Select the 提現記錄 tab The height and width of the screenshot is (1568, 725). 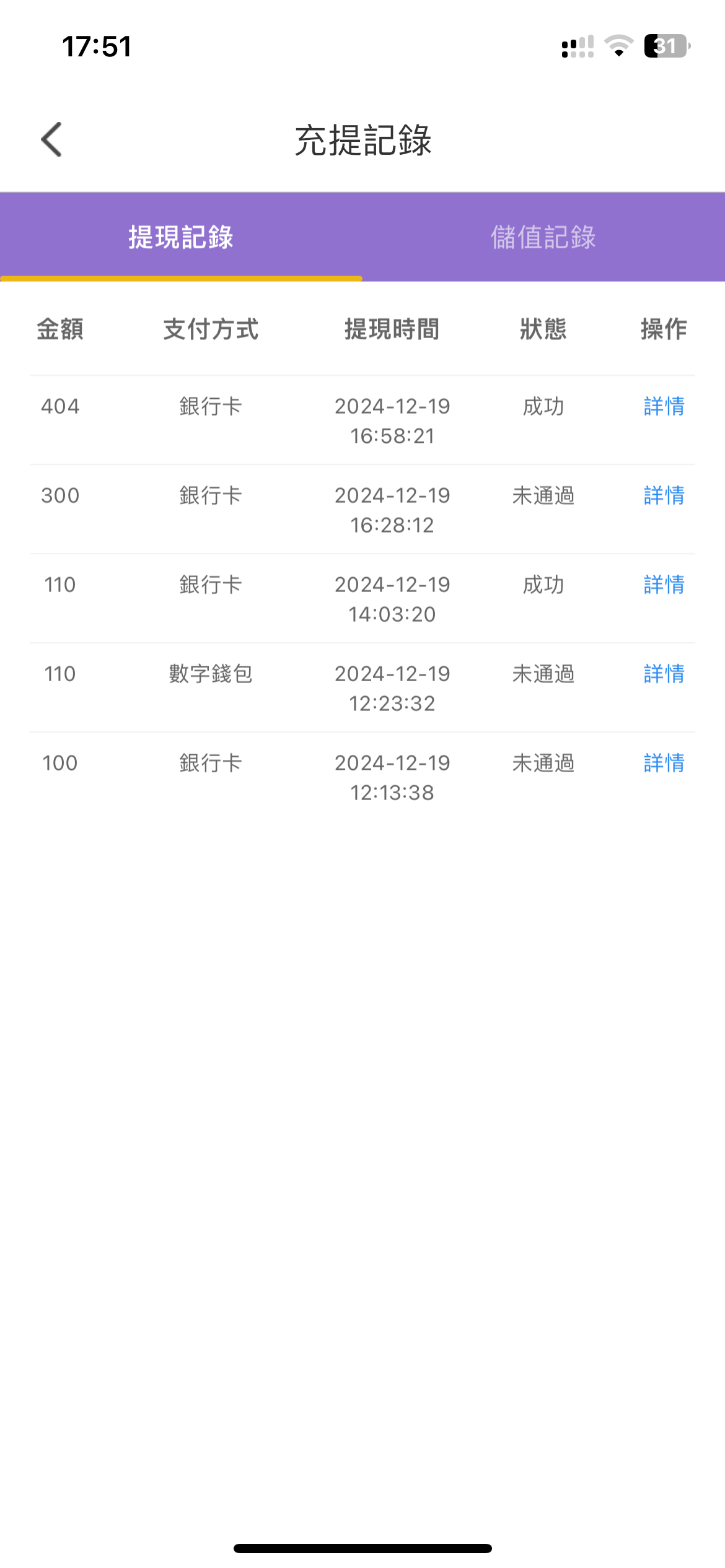tap(181, 237)
